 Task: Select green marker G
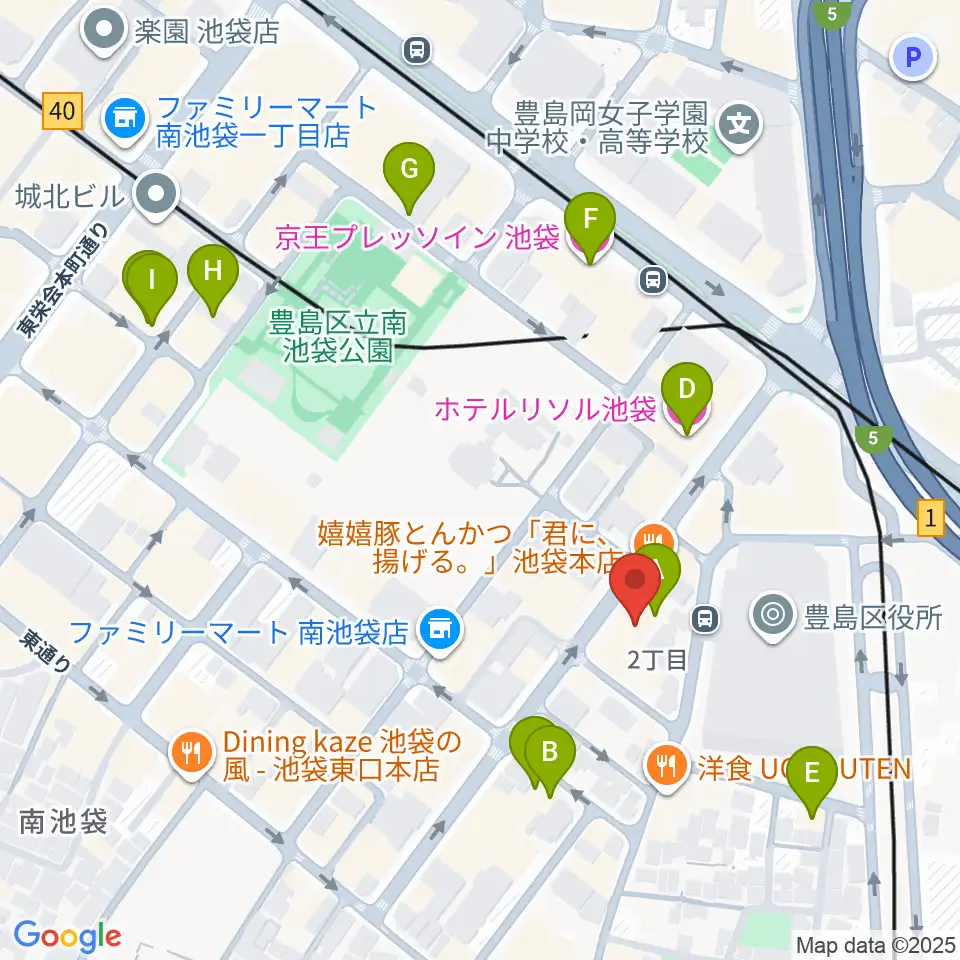(x=409, y=177)
